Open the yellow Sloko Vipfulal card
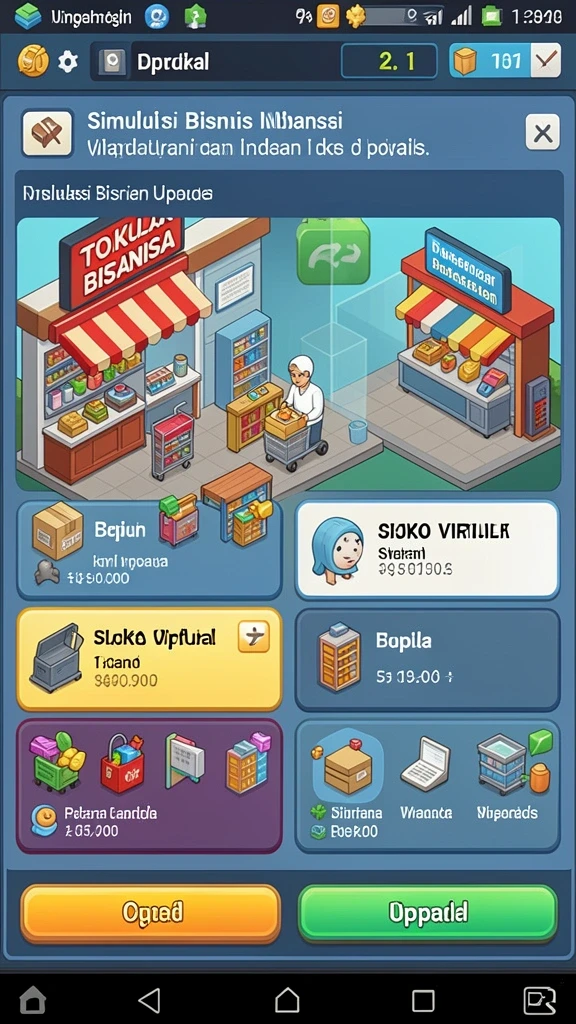The image size is (576, 1024). (149, 660)
